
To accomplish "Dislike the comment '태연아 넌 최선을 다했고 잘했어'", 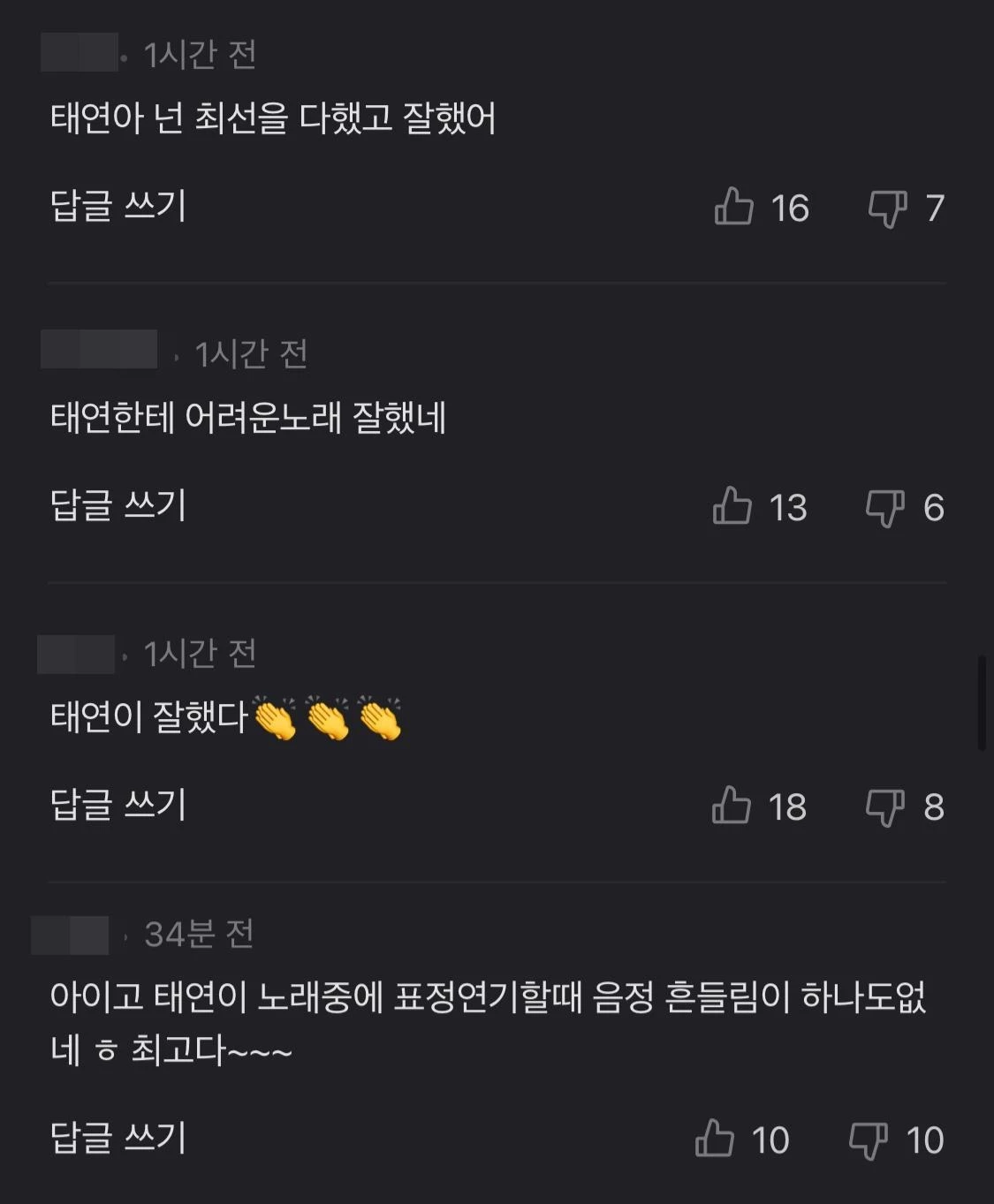I will click(887, 208).
